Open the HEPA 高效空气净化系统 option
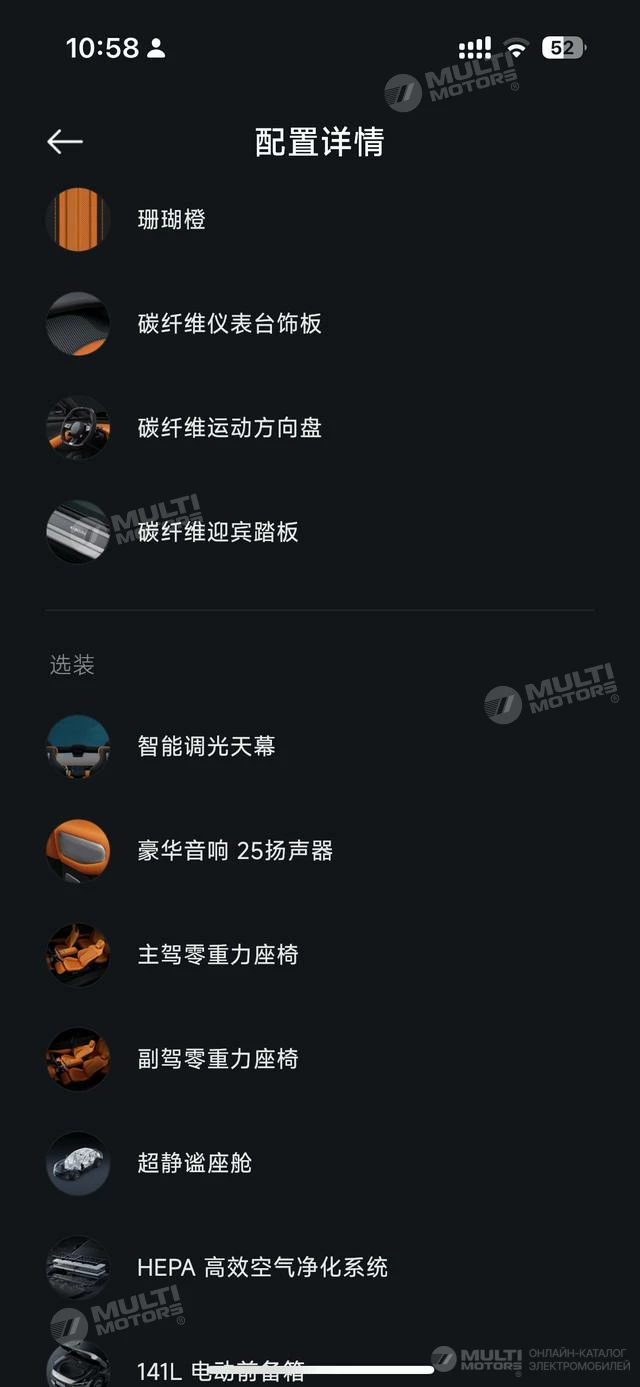 (x=262, y=1267)
